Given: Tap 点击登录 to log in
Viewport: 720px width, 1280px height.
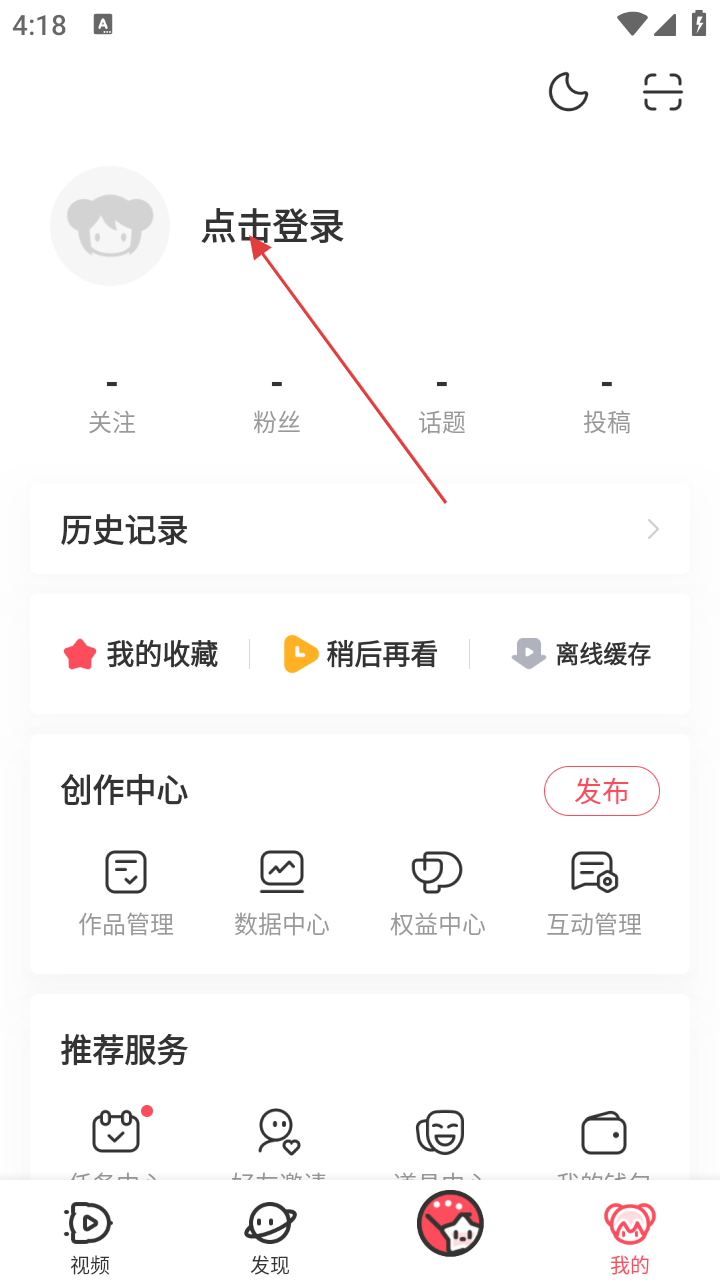Looking at the screenshot, I should 273,227.
